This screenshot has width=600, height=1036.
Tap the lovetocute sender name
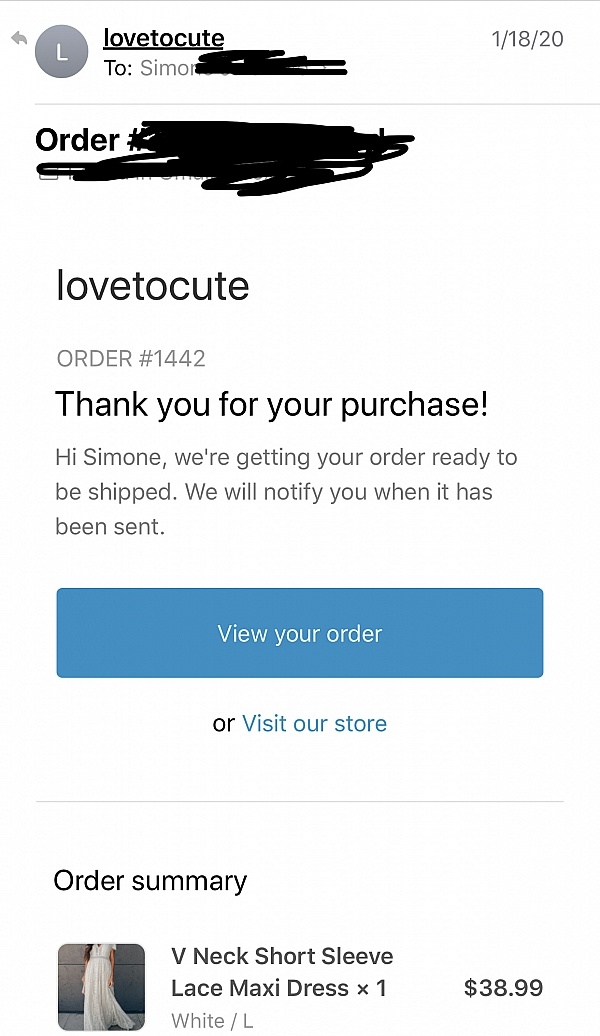163,38
